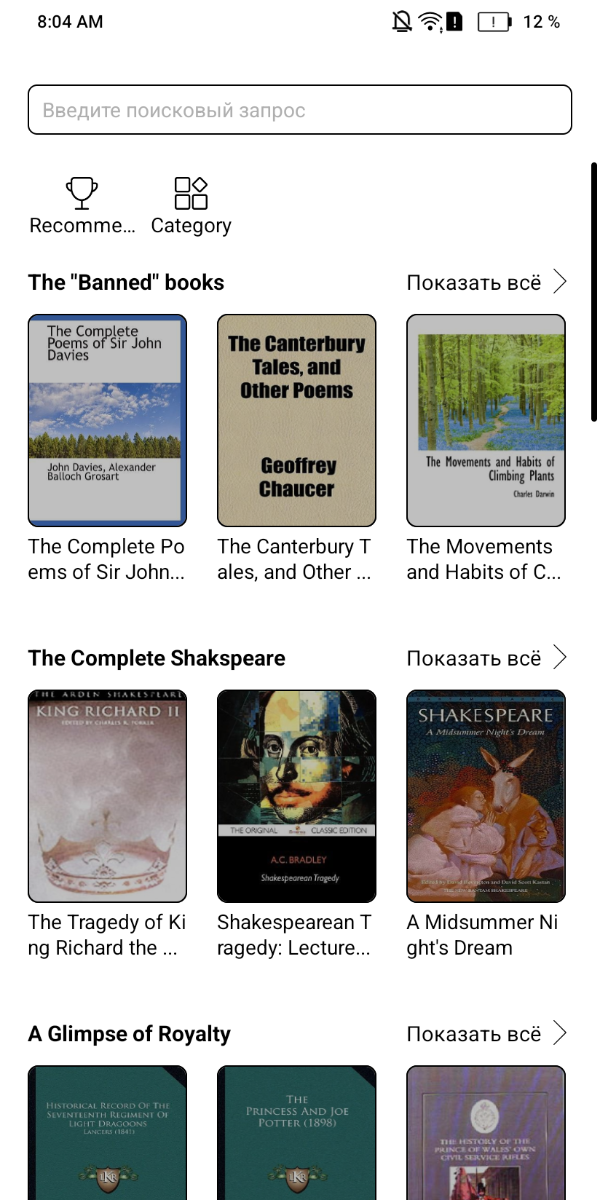Screen dimensions: 600x1200
Task: Open the Category section
Action: coord(191,205)
